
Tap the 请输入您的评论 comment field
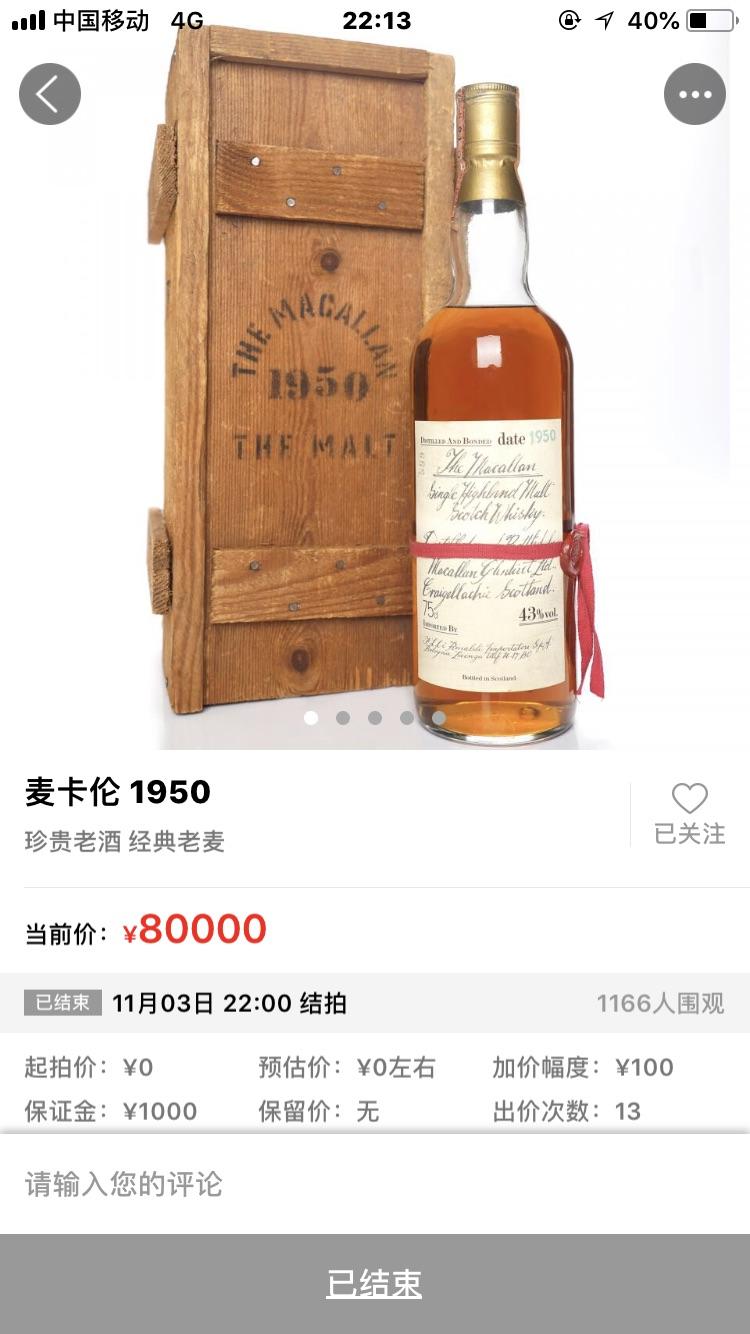tap(120, 1186)
